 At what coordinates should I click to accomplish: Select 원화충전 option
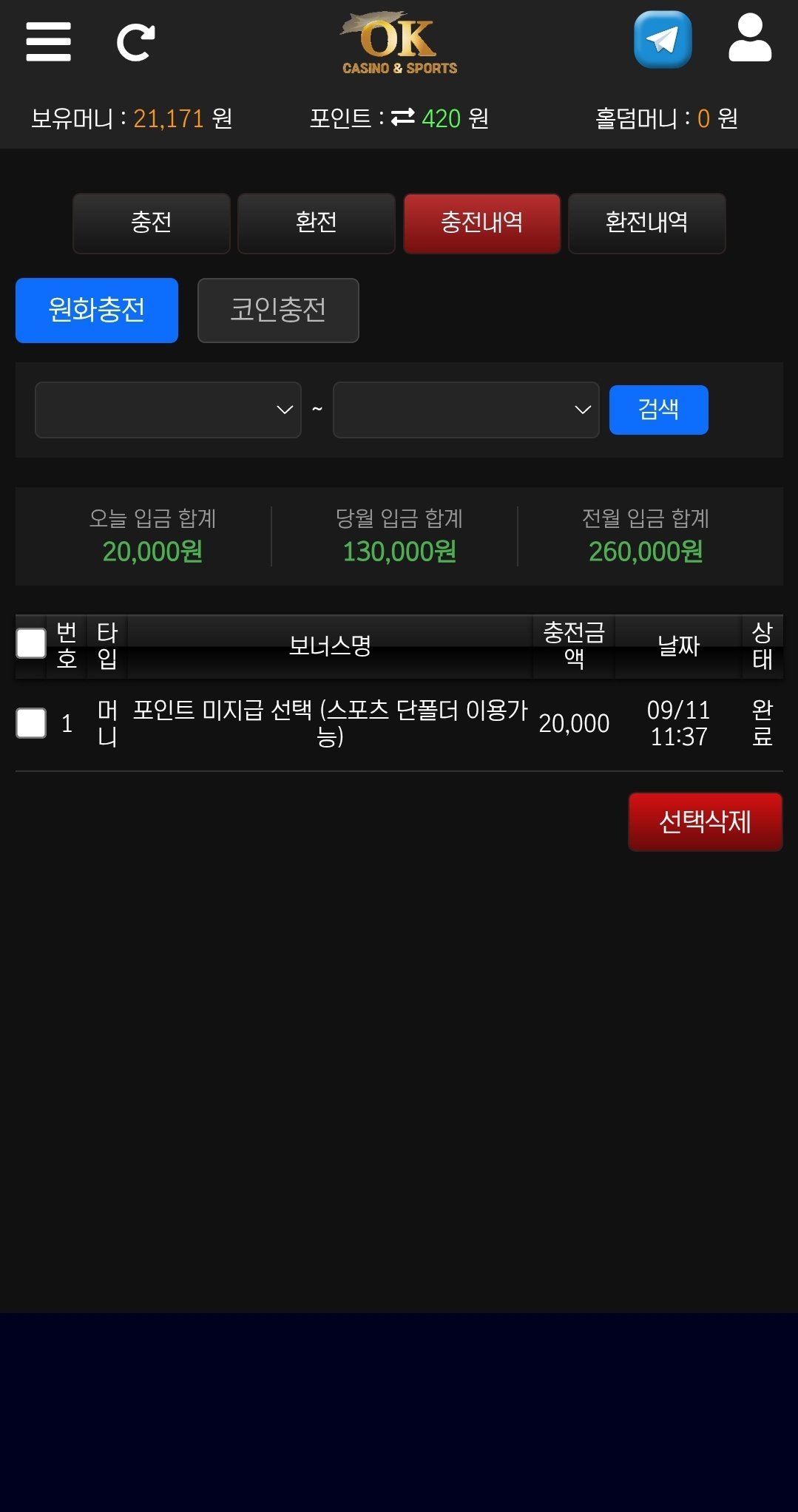coord(97,311)
